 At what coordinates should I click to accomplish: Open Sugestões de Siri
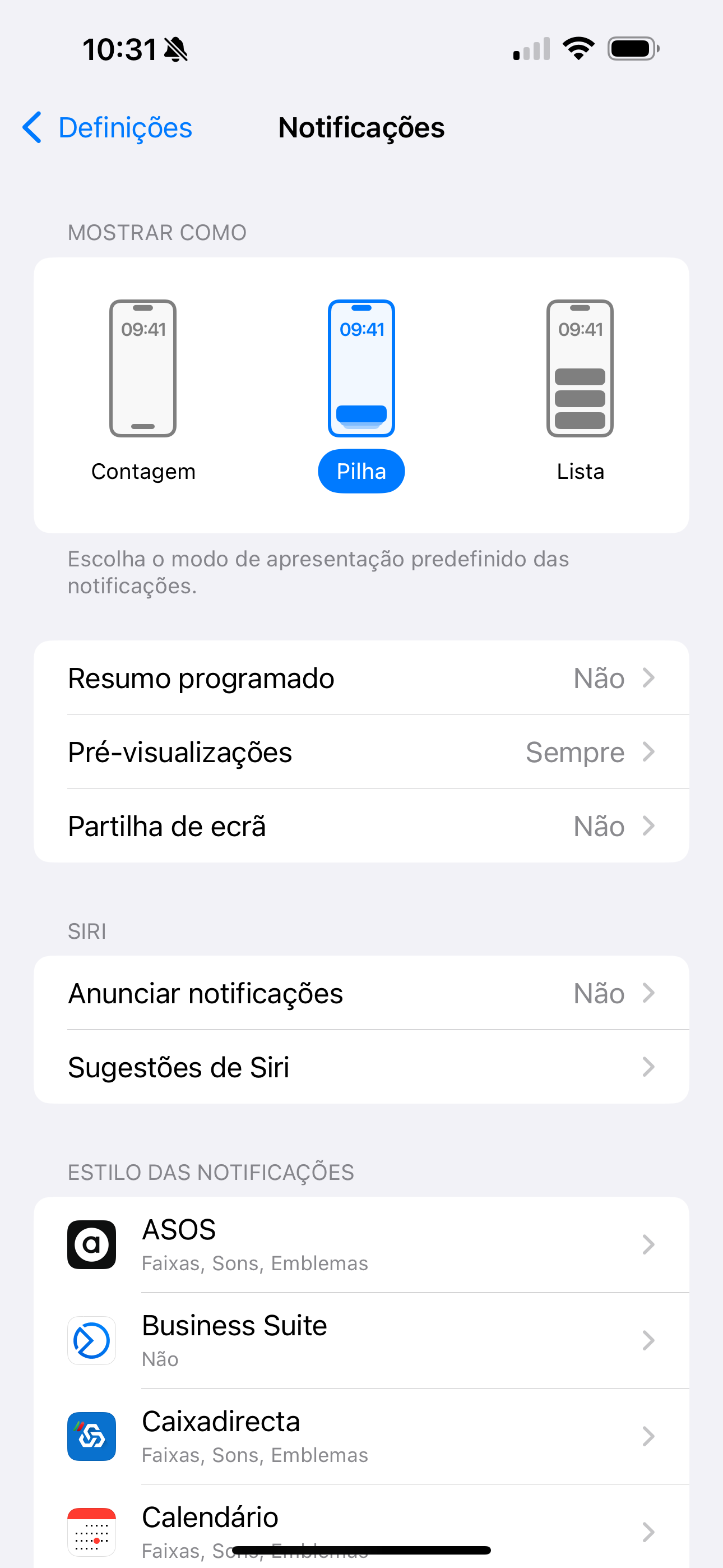pos(361,1067)
